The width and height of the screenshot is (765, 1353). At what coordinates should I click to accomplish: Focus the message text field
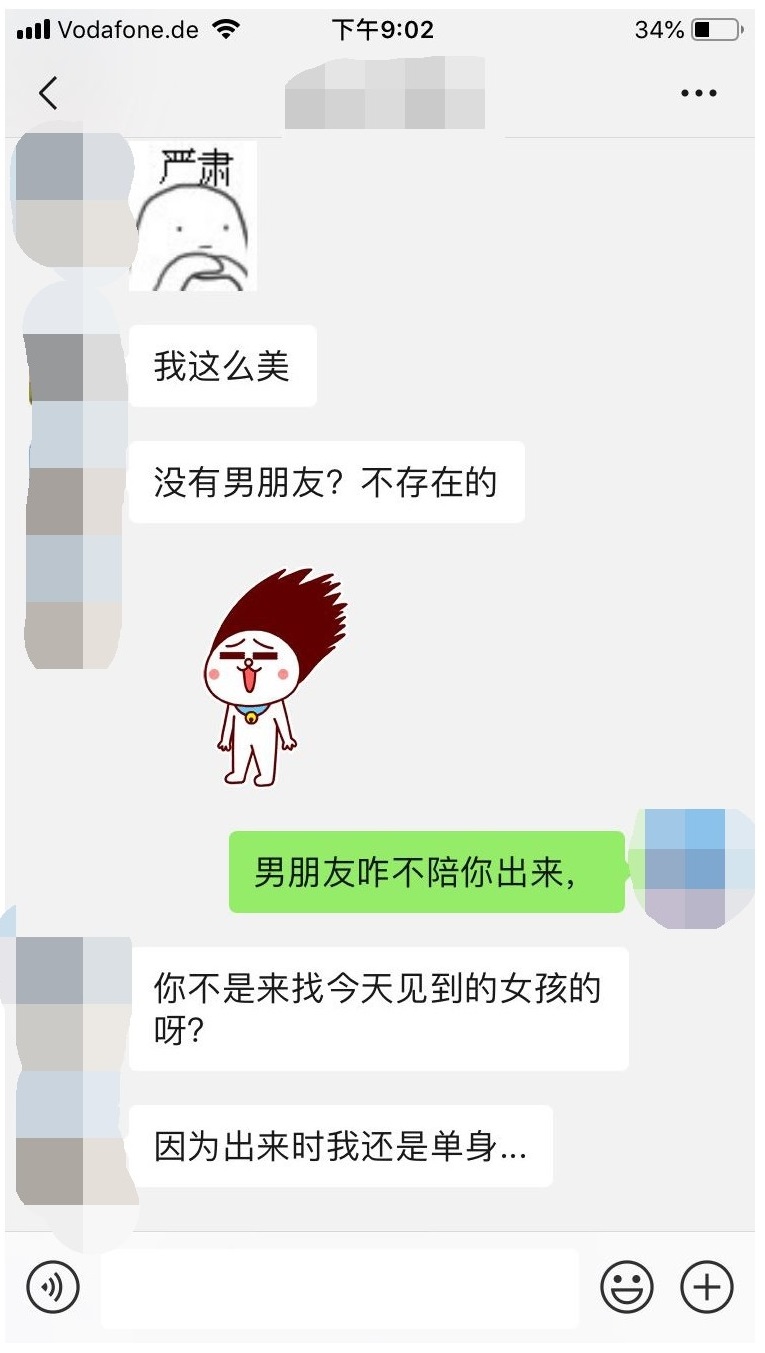[x=340, y=1287]
